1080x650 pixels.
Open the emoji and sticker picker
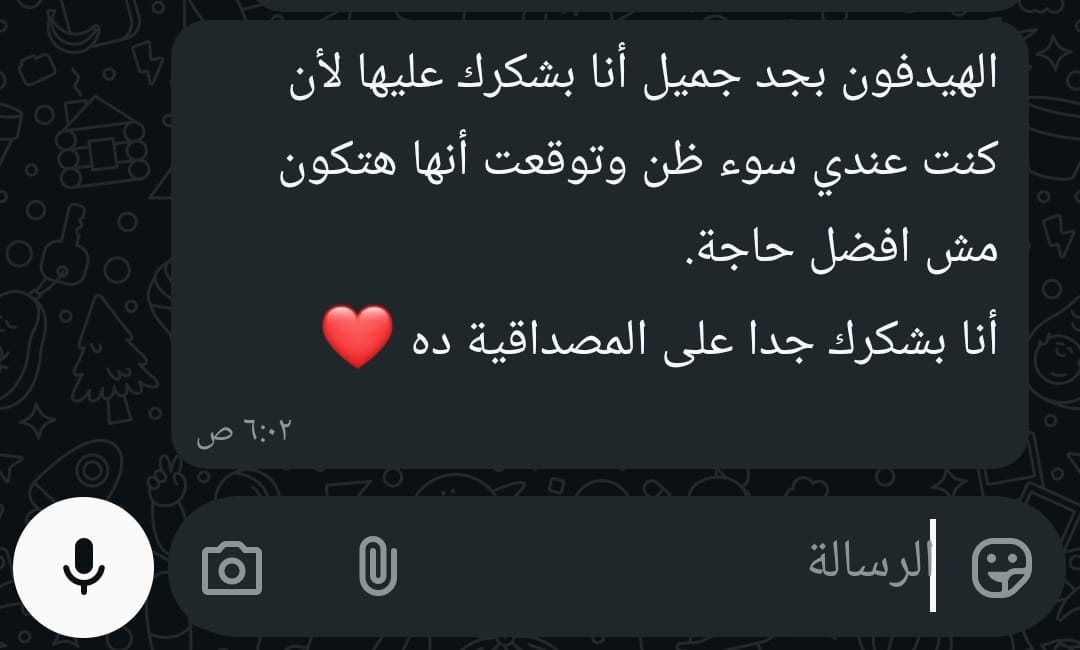(1002, 567)
